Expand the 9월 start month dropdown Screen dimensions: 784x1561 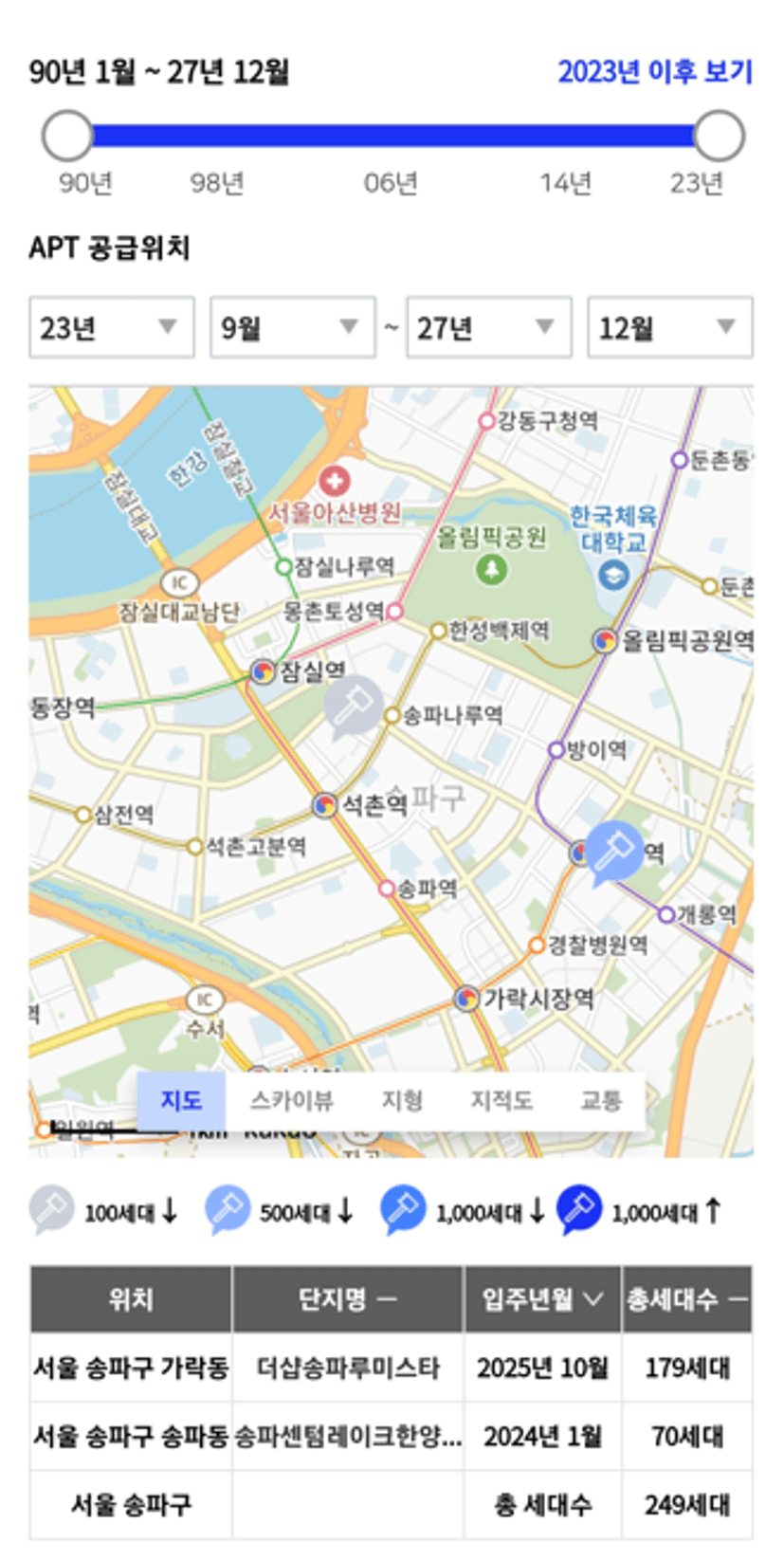tap(293, 328)
